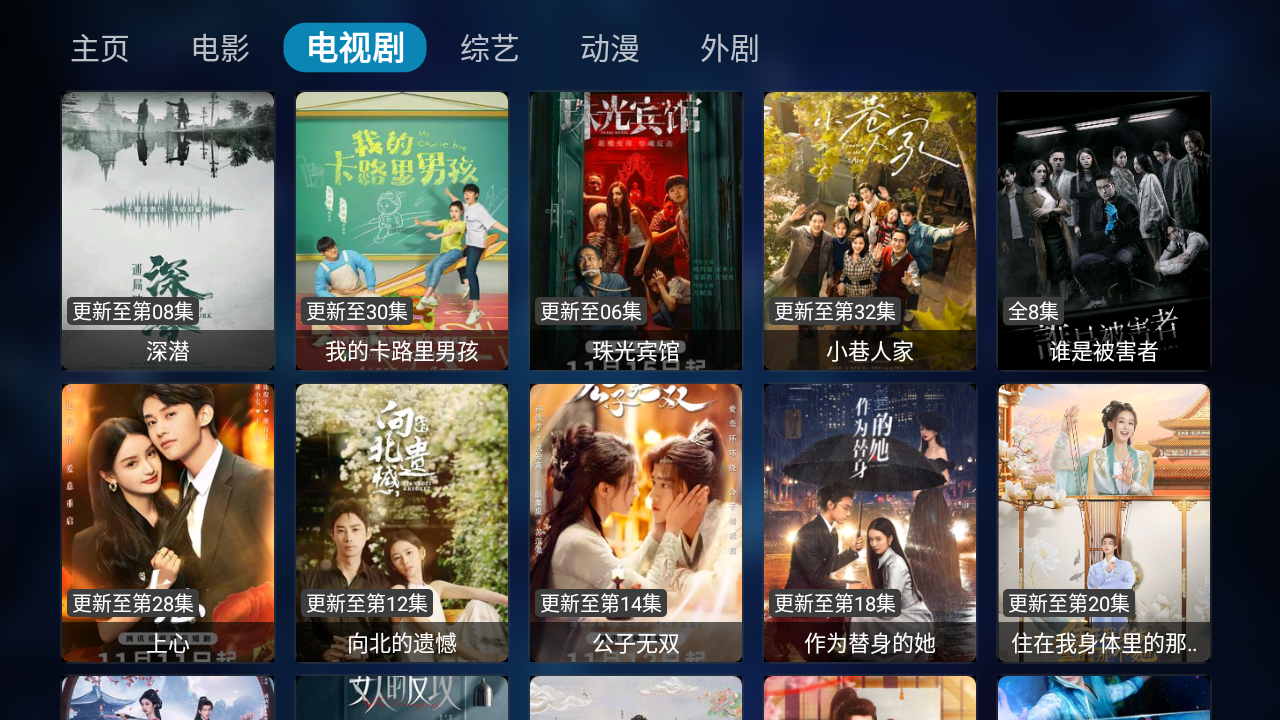This screenshot has width=1280, height=720.
Task: Open 公子无双 drama tile
Action: 636,522
